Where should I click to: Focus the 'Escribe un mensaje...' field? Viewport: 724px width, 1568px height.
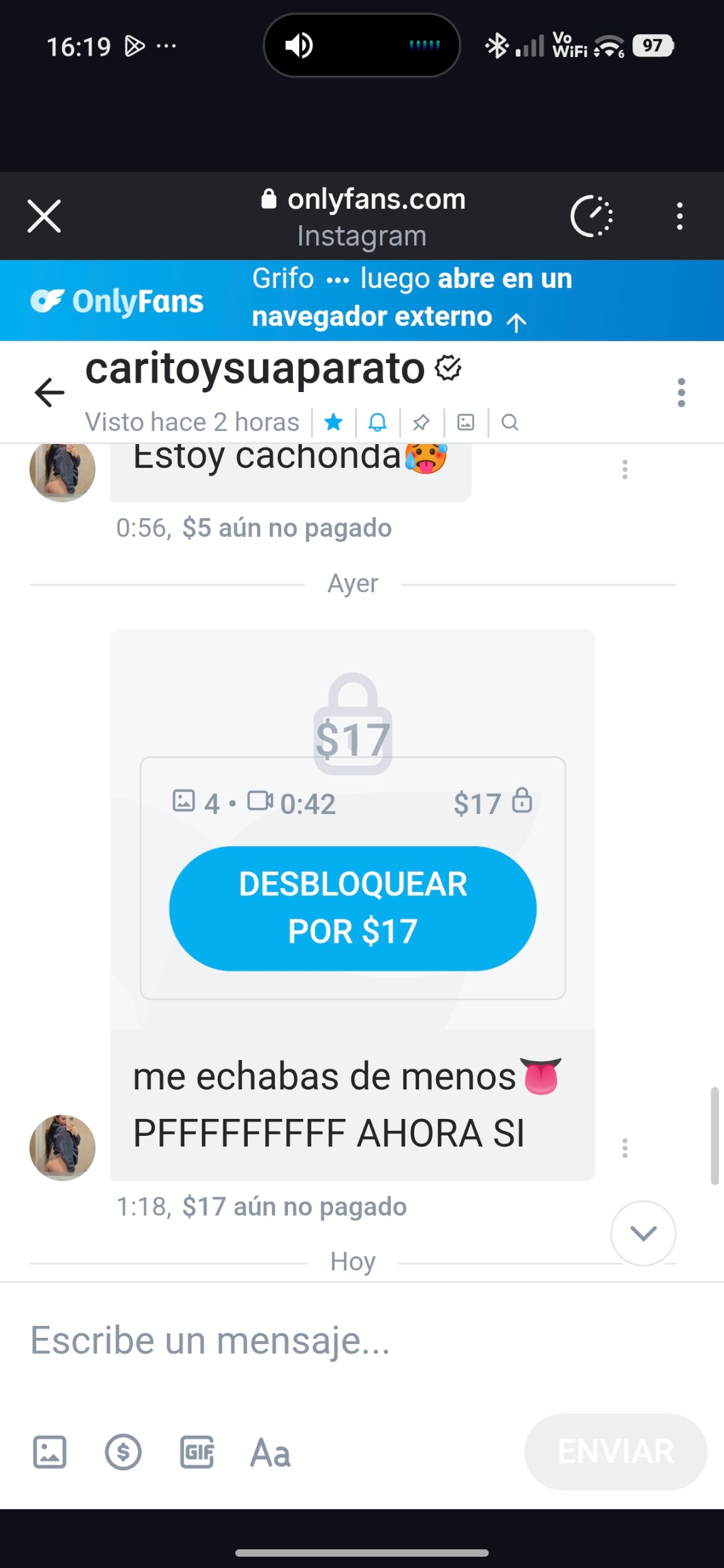pos(351,1341)
